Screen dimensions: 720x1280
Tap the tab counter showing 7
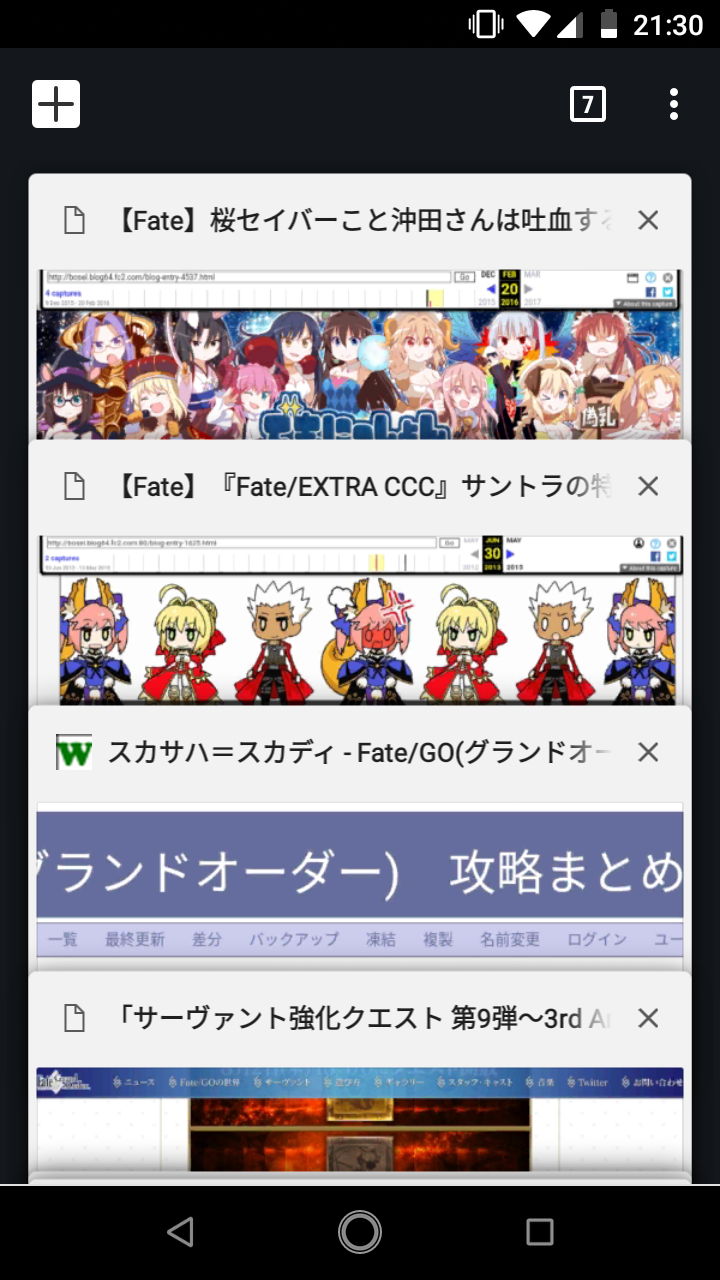click(588, 104)
